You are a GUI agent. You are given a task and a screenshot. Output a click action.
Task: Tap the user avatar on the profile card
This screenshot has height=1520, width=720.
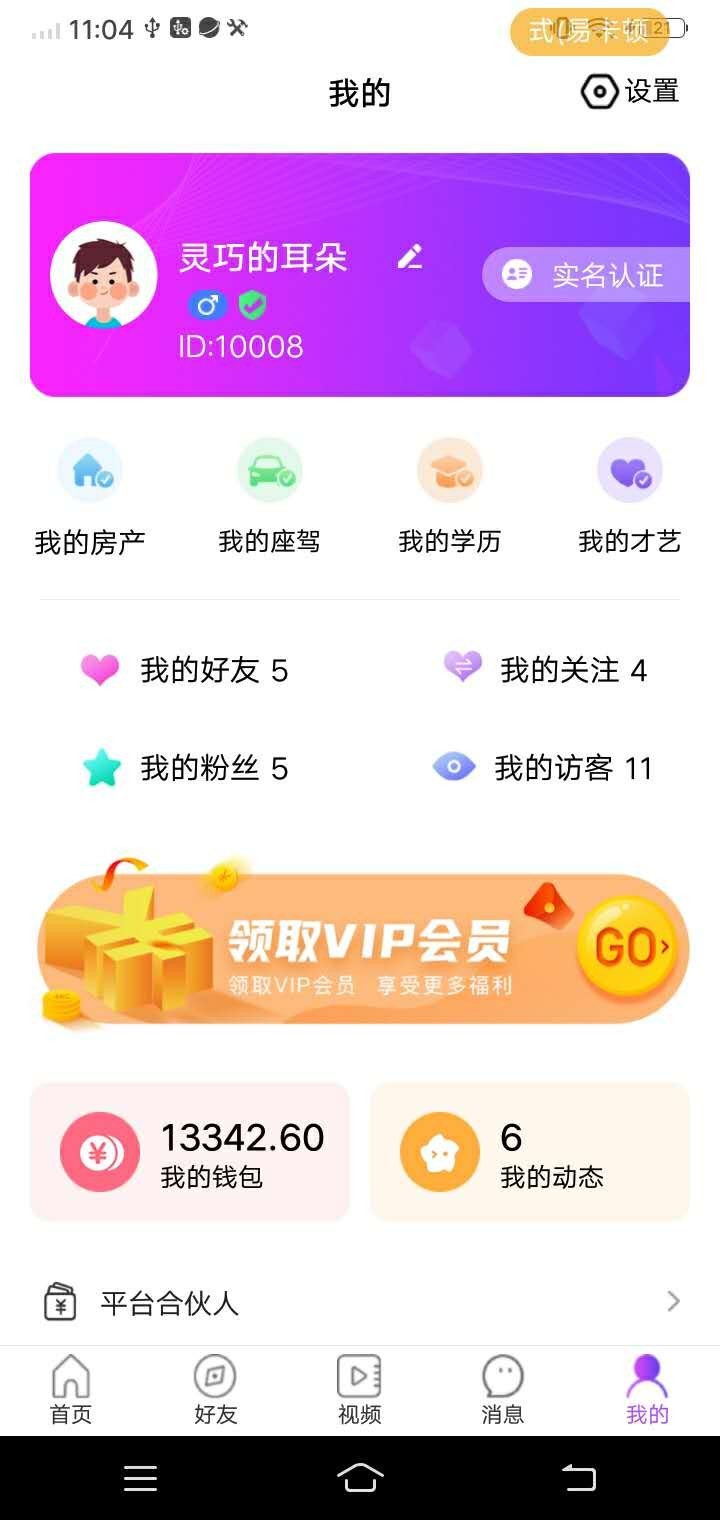pos(105,275)
